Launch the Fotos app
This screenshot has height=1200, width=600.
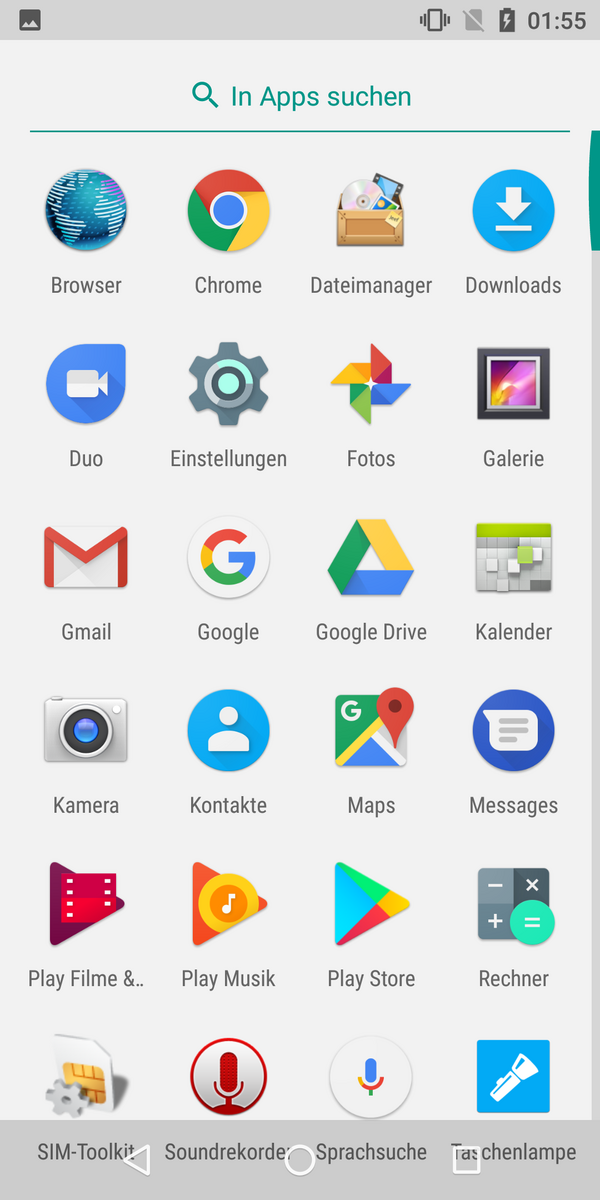point(371,385)
